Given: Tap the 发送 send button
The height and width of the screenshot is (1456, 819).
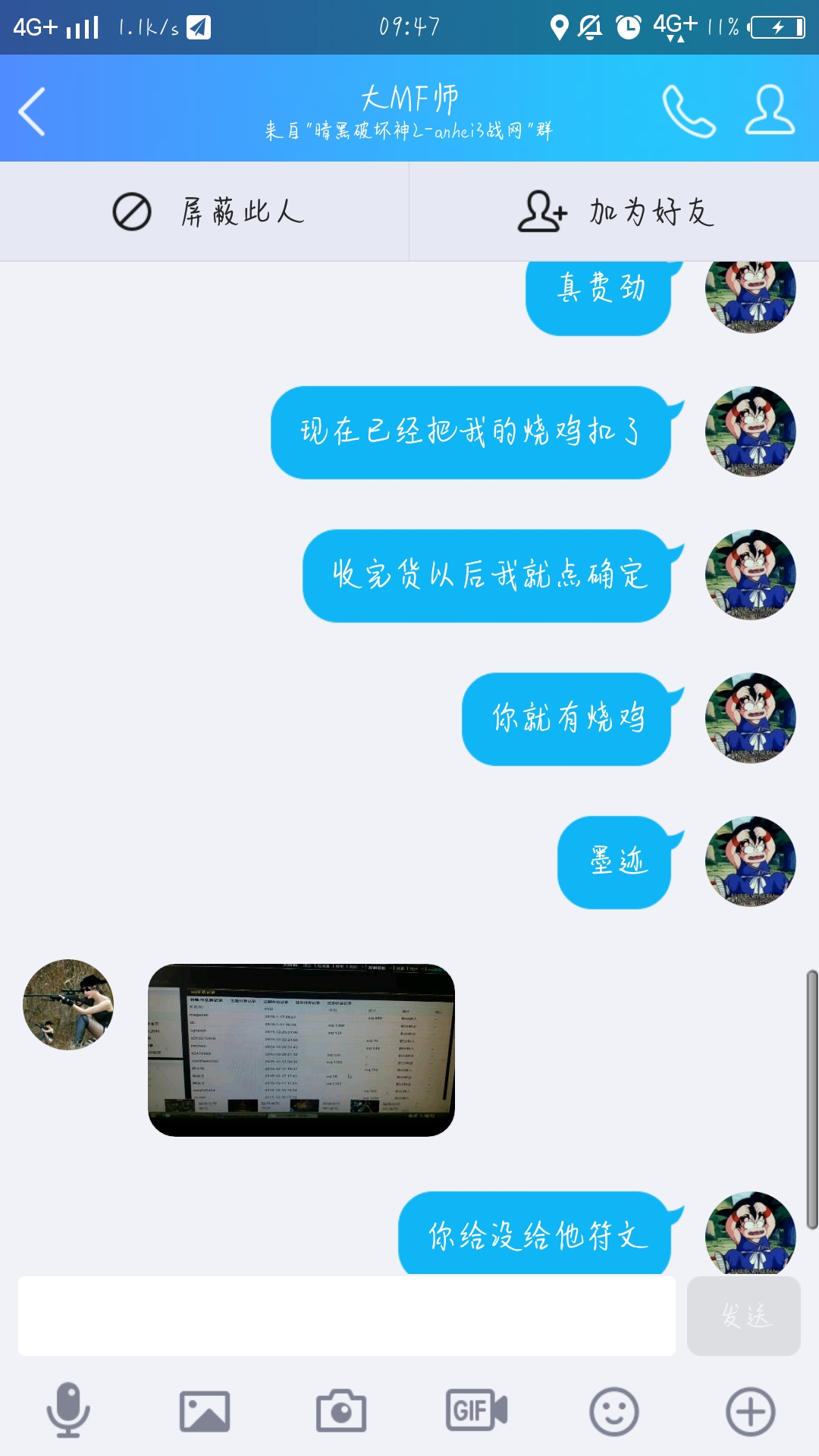Looking at the screenshot, I should coord(744,1316).
